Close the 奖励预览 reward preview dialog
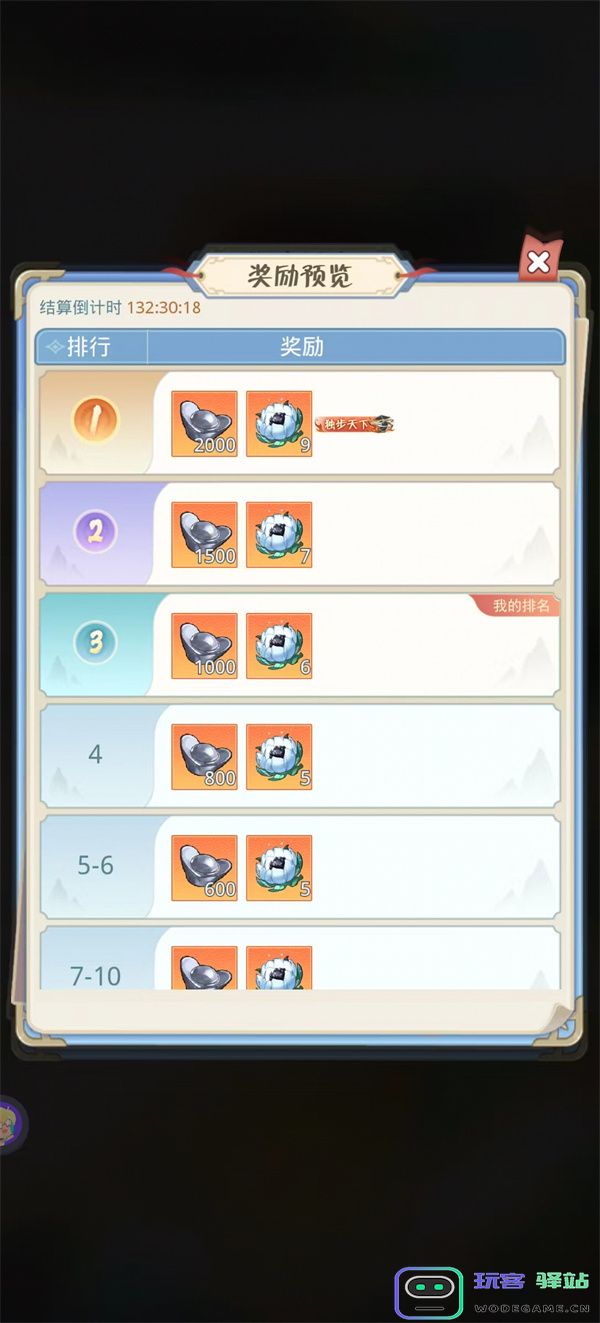The width and height of the screenshot is (600, 1323). [x=538, y=263]
